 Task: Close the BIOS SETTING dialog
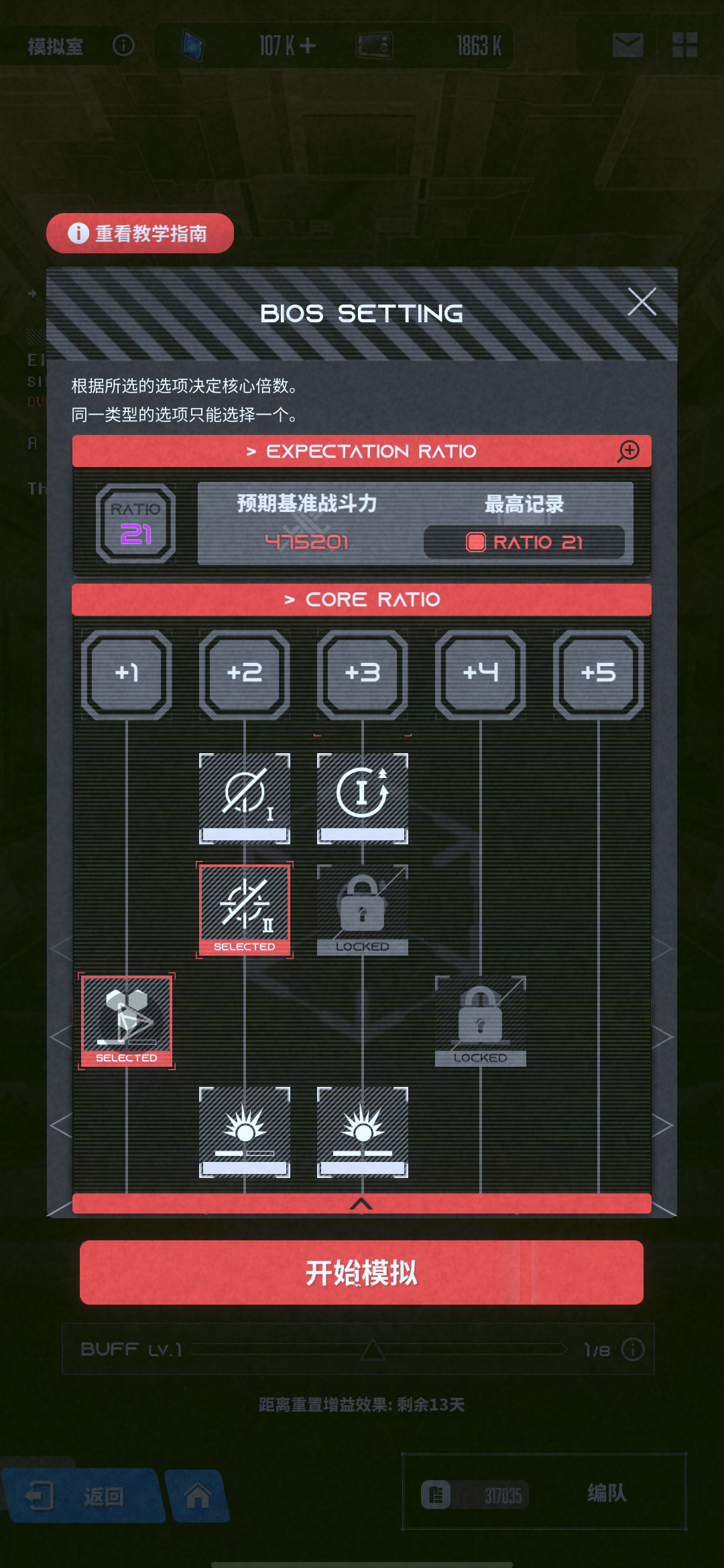[x=642, y=302]
